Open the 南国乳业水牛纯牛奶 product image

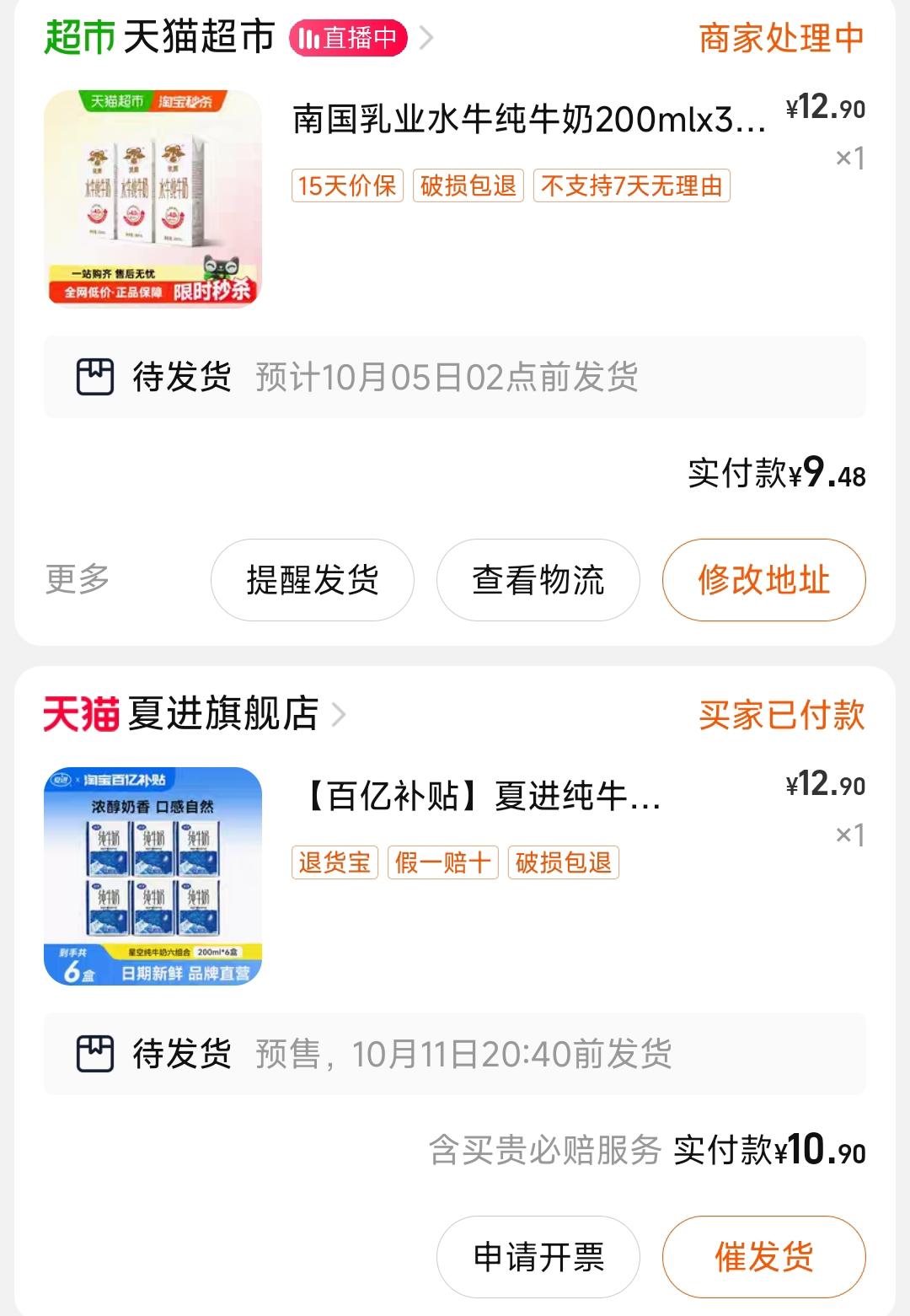153,199
